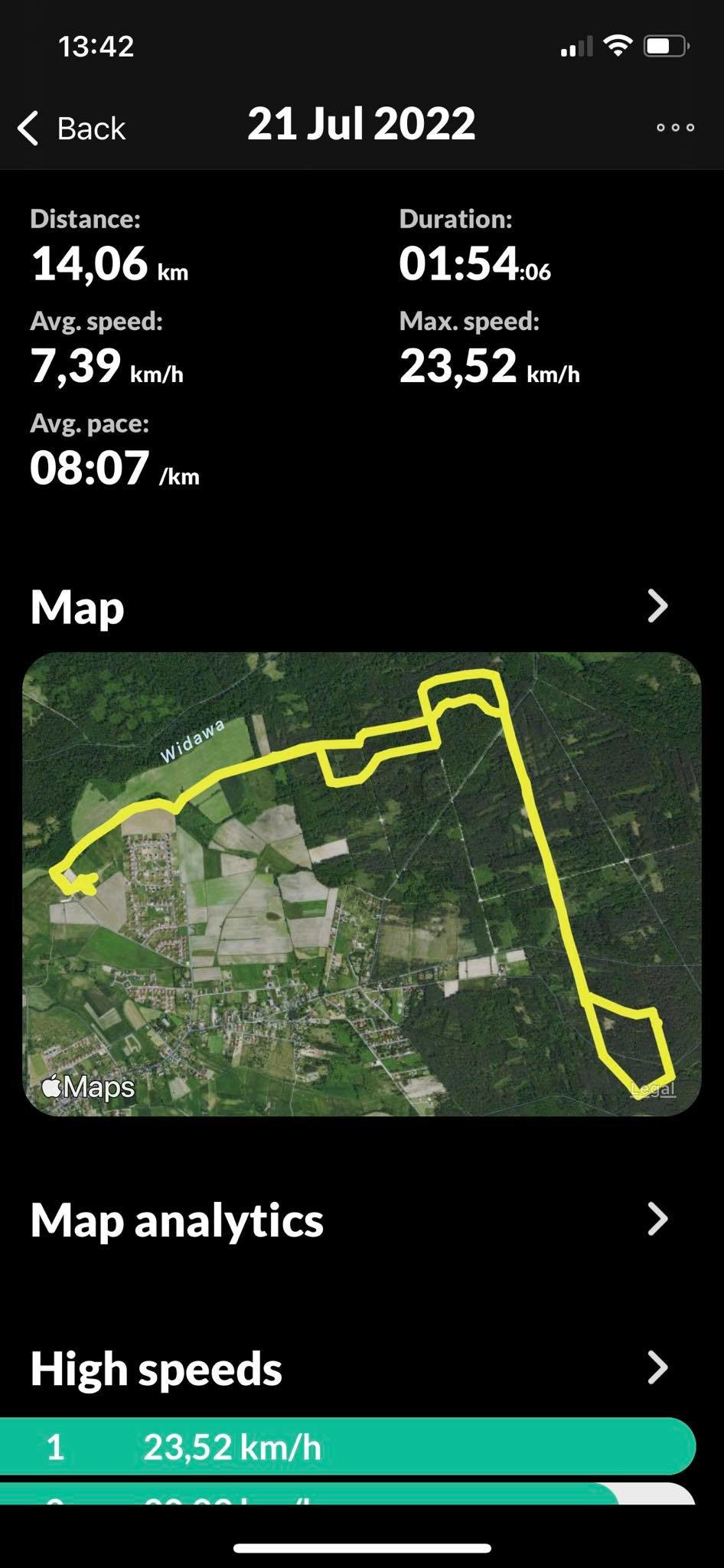Open Map analytics
Viewport: 724px width, 1568px height.
[657, 1219]
